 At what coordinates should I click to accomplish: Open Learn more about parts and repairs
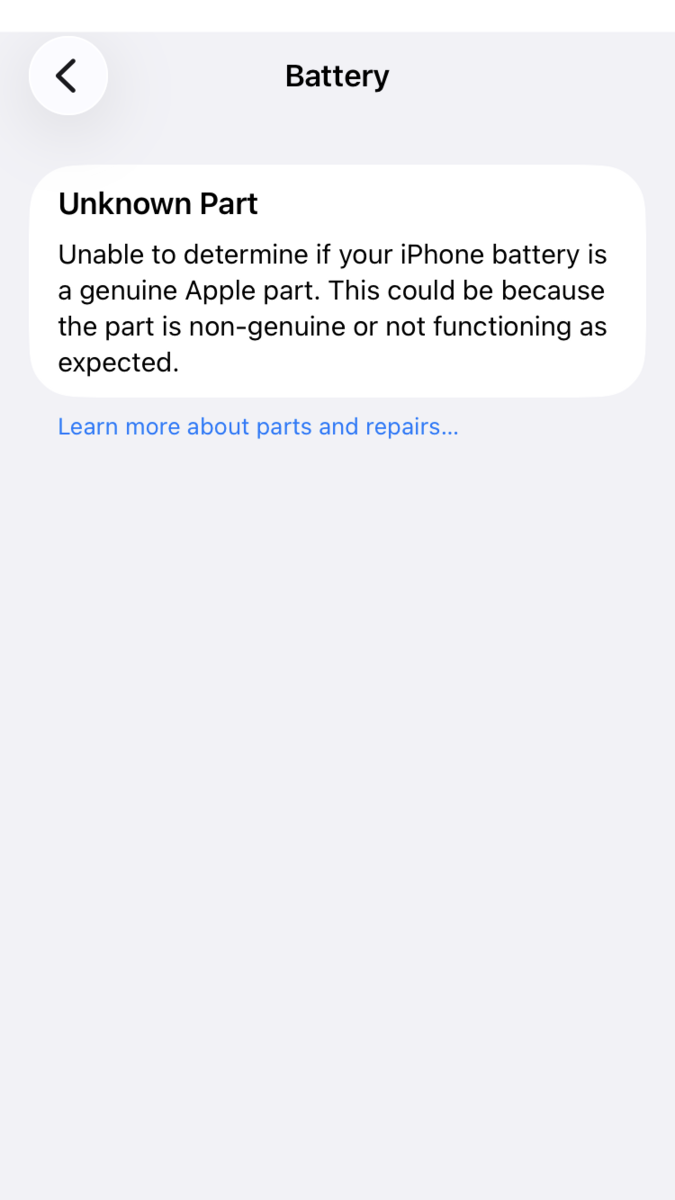[258, 427]
